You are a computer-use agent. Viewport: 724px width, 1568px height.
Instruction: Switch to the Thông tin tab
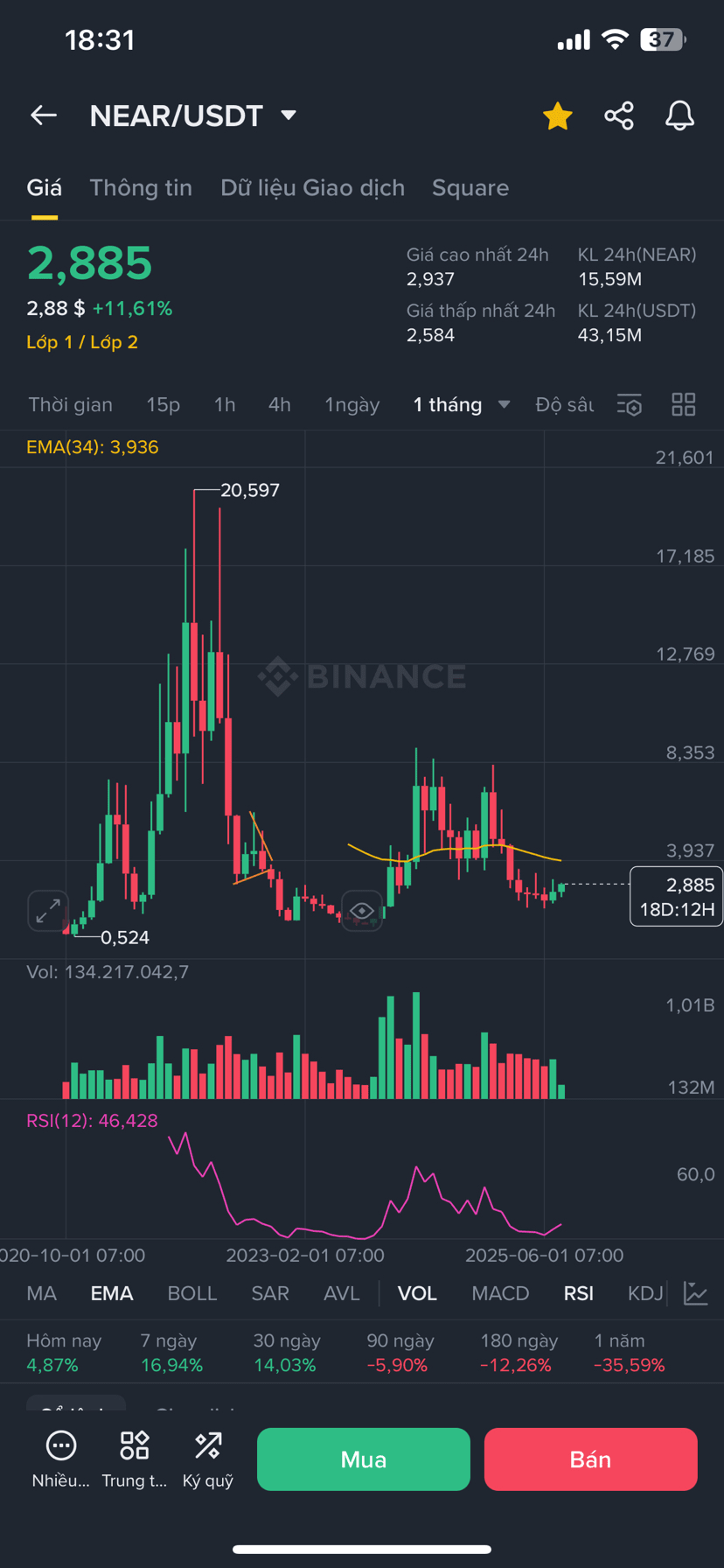[x=141, y=188]
